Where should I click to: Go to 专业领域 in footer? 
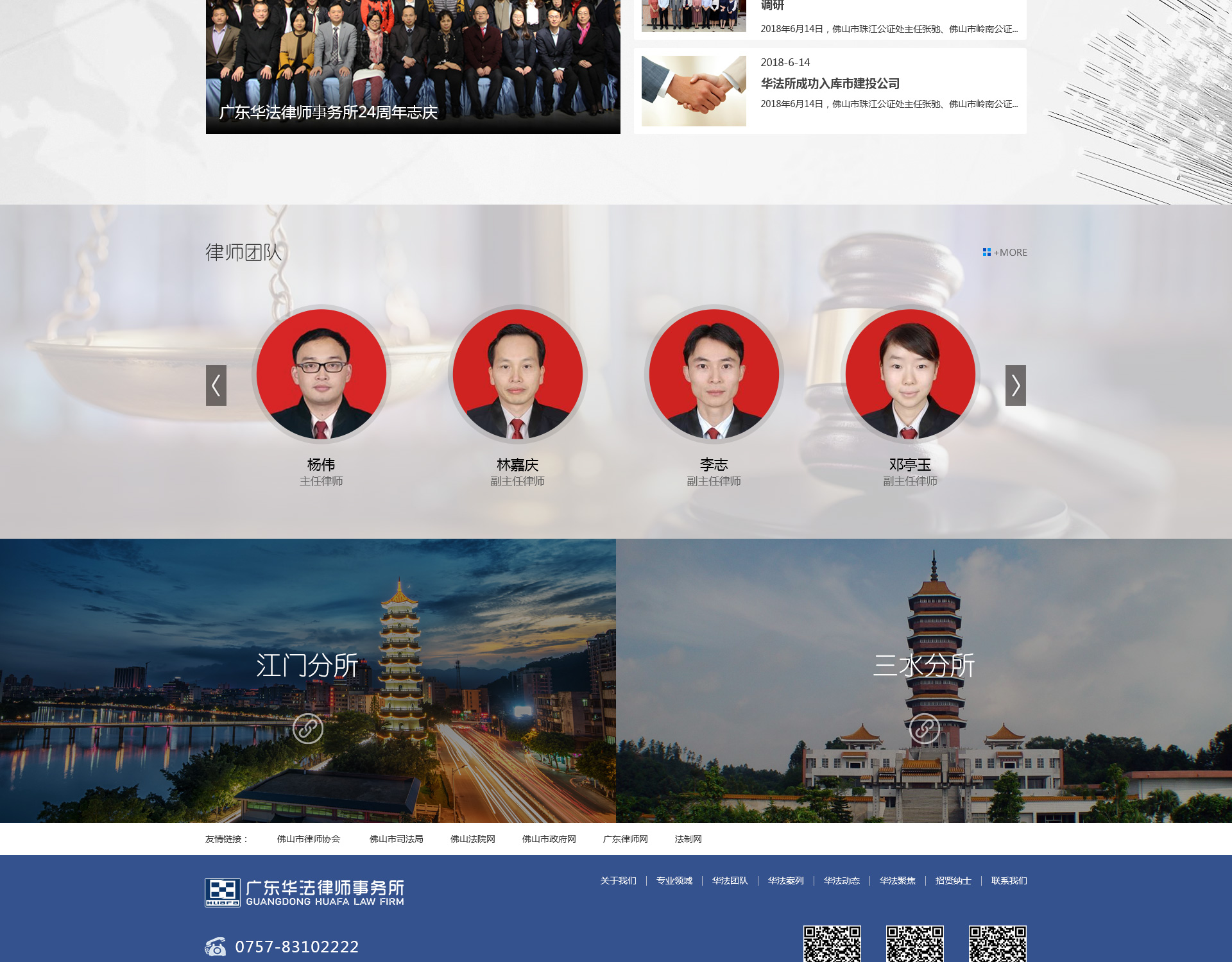point(674,881)
